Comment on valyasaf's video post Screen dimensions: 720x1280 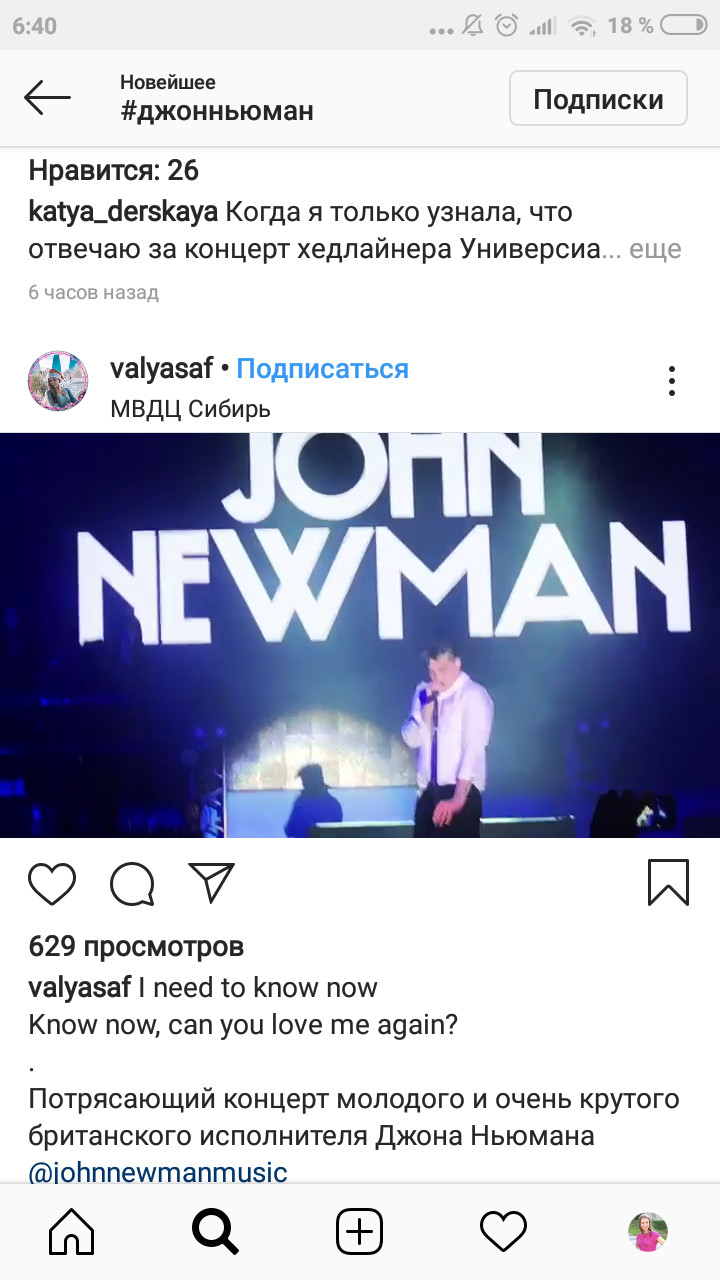coord(132,884)
